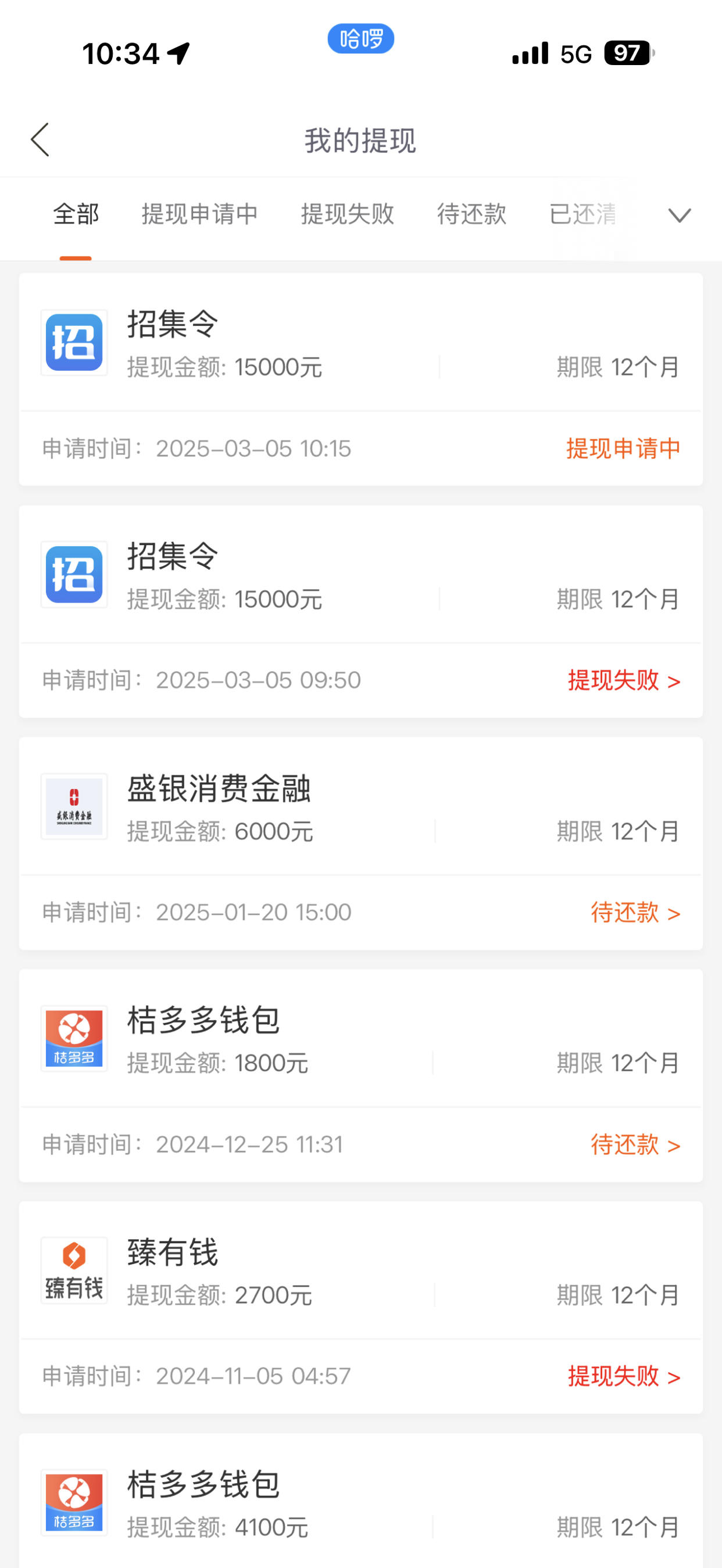The image size is (722, 1568).
Task: View 待还款 details for 桔多多钱包 1800元
Action: coord(635,1145)
